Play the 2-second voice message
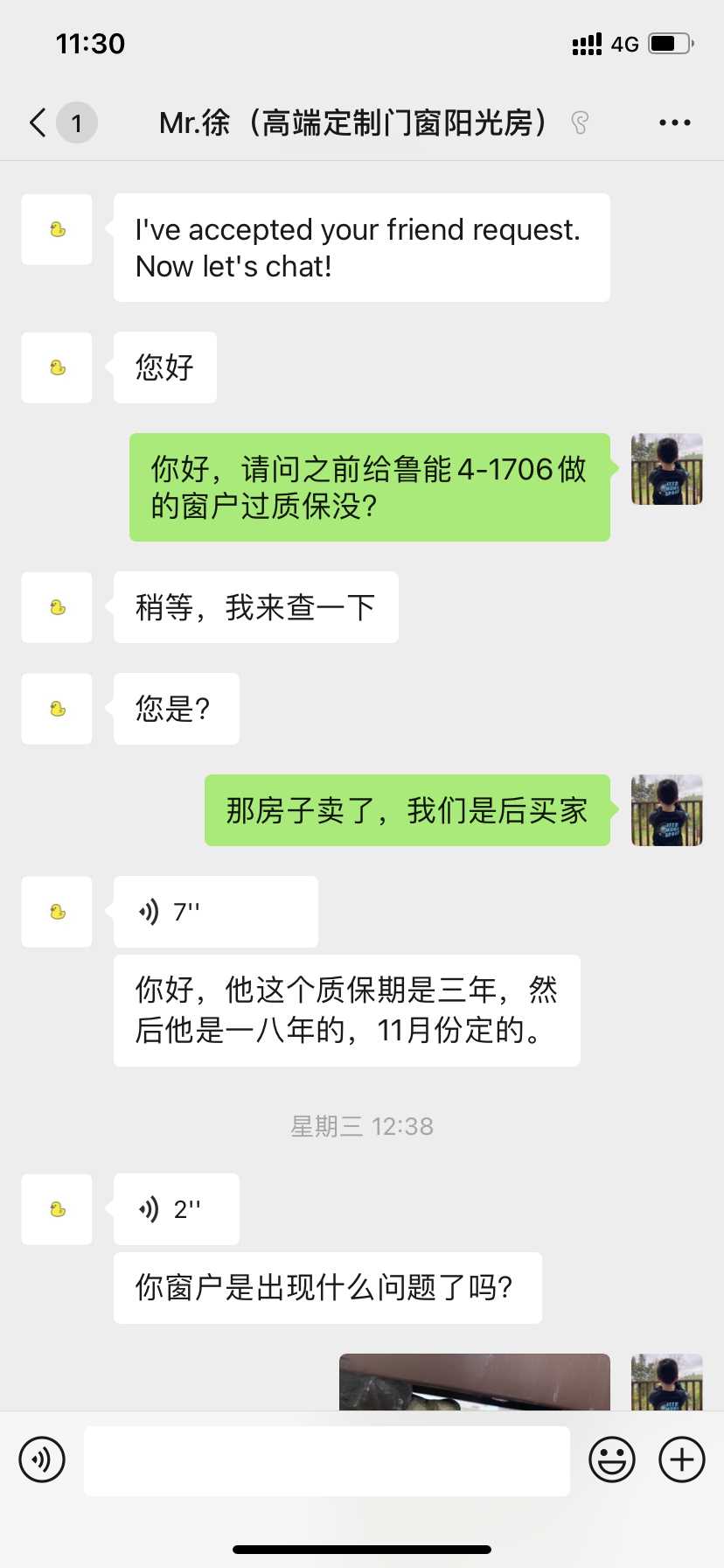The height and width of the screenshot is (1568, 724). pyautogui.click(x=176, y=1209)
